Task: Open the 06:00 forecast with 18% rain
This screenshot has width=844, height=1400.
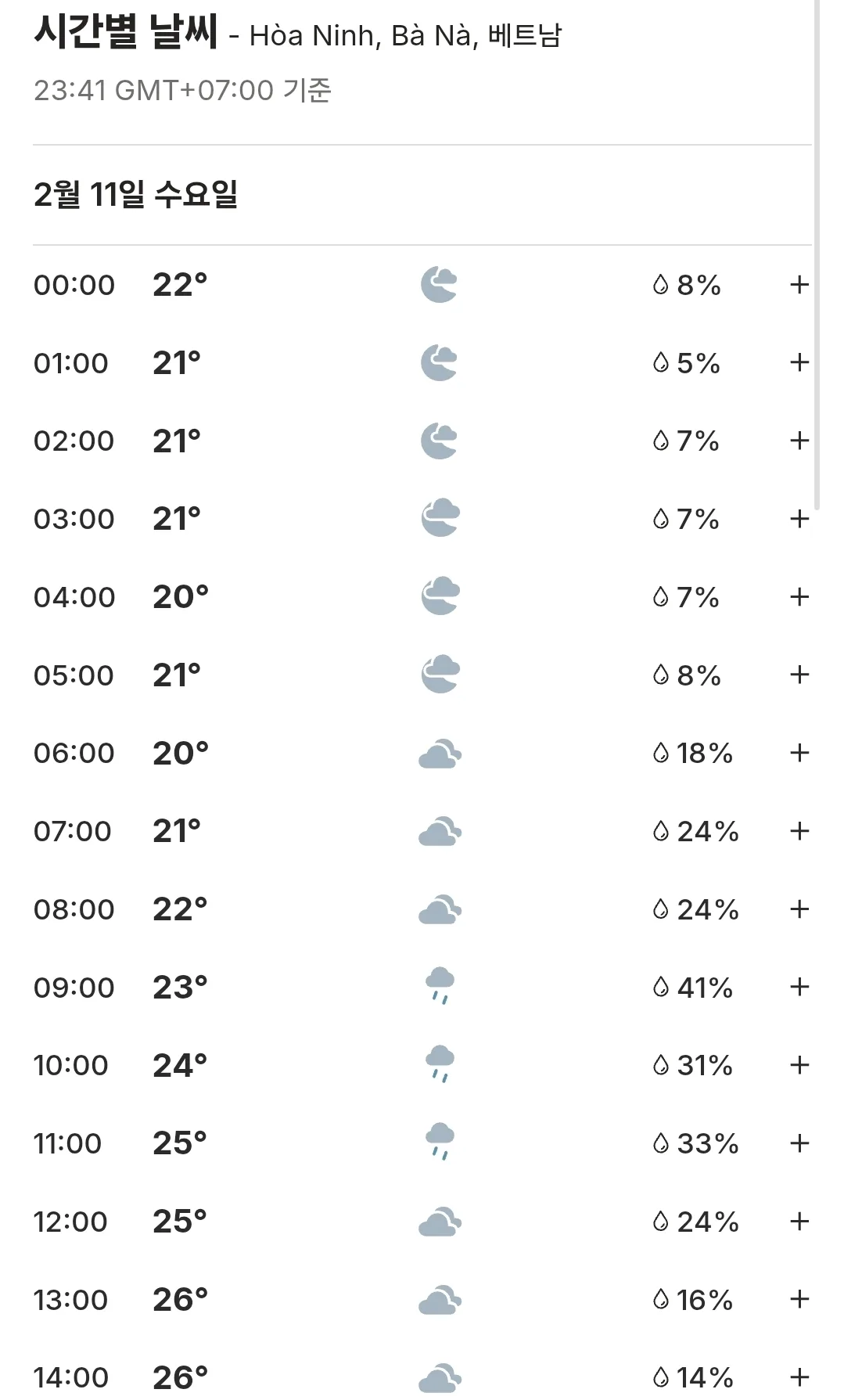Action: click(x=799, y=753)
